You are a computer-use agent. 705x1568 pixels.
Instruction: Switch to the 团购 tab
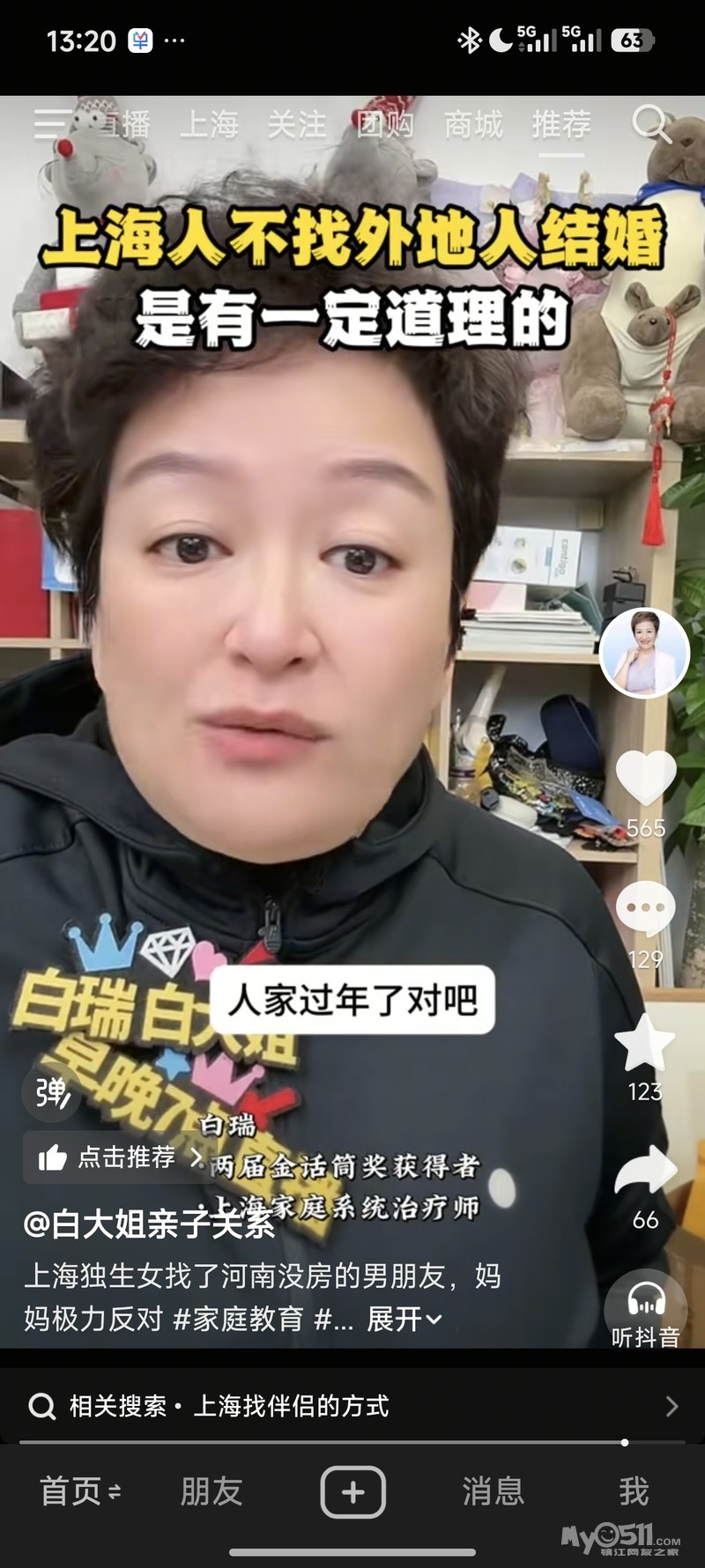385,124
